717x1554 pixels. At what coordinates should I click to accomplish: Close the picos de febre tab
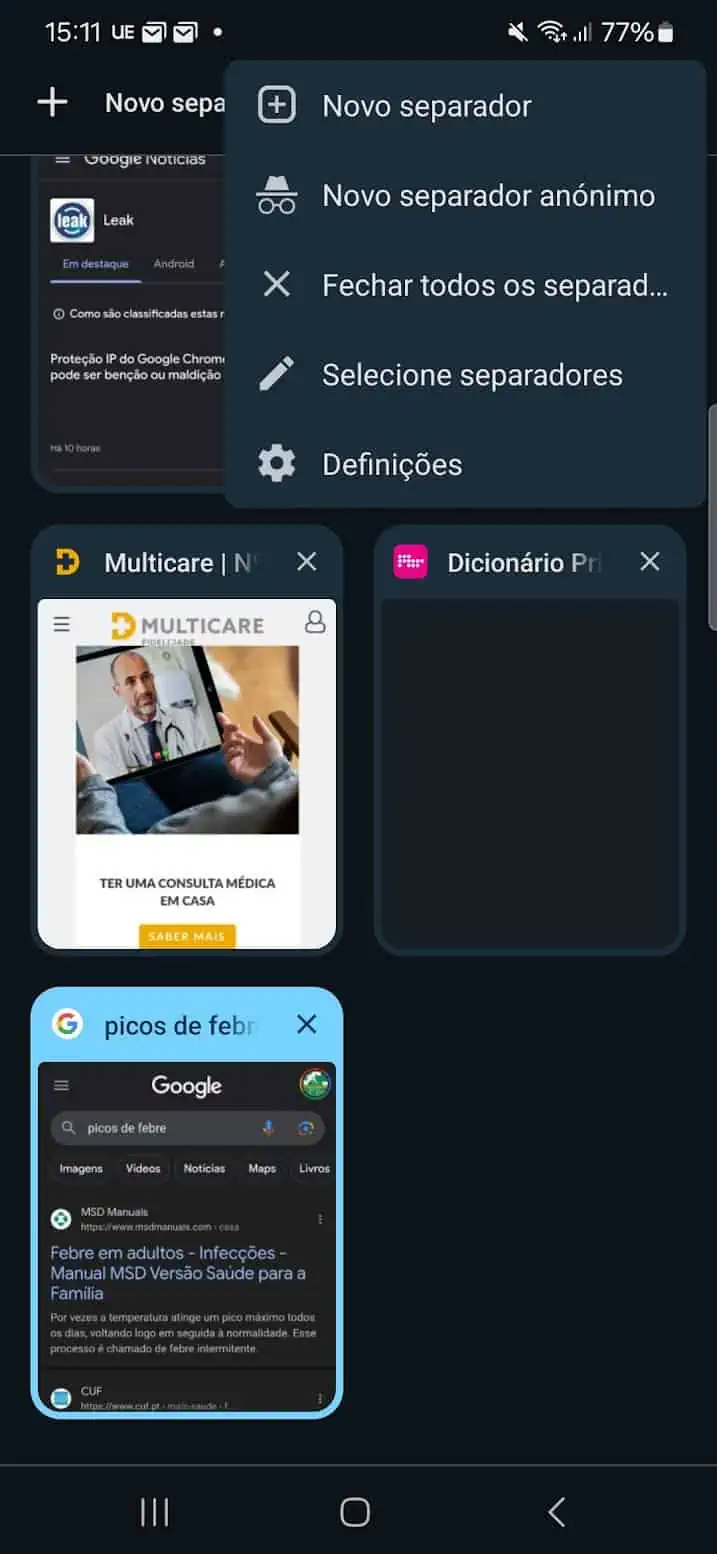[x=307, y=1024]
